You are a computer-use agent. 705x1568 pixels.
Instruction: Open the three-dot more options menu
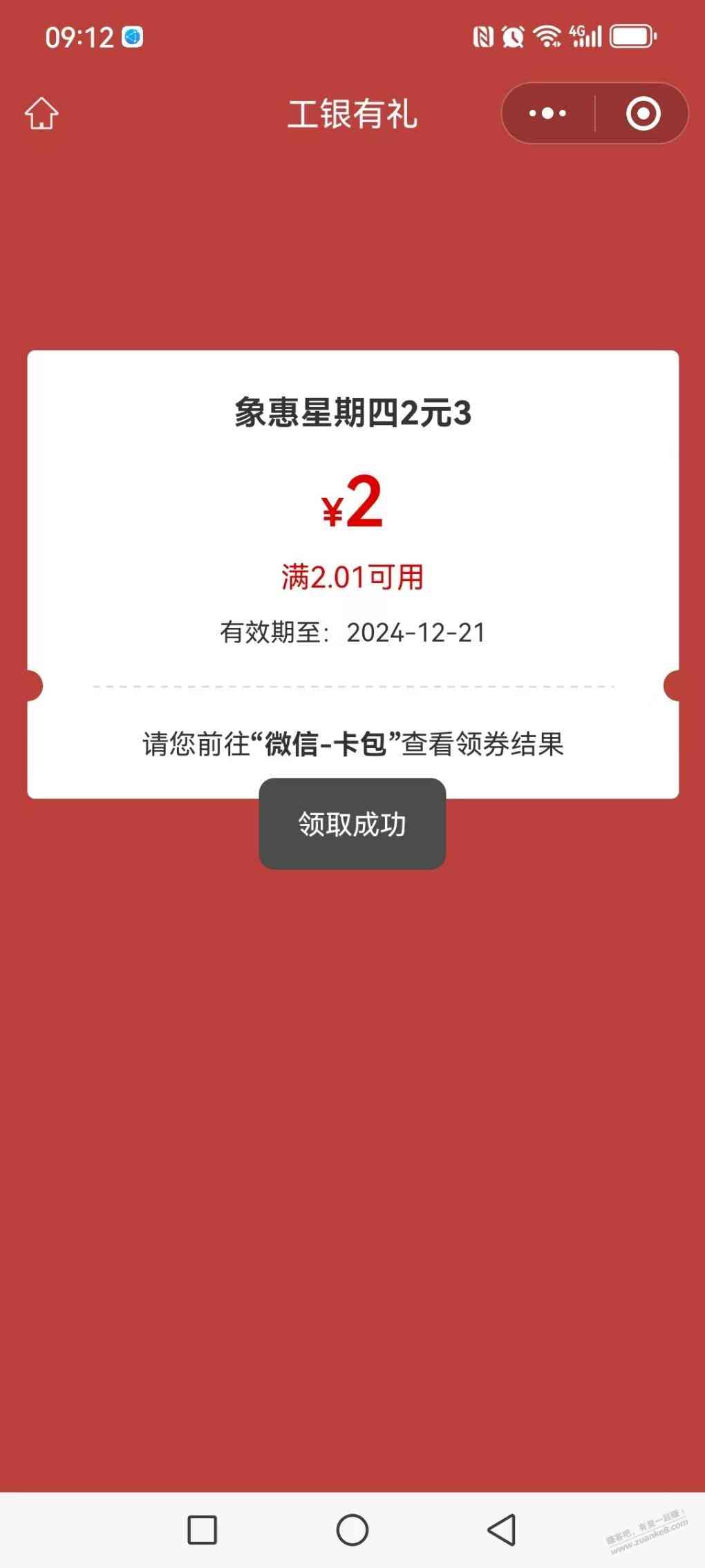point(548,113)
